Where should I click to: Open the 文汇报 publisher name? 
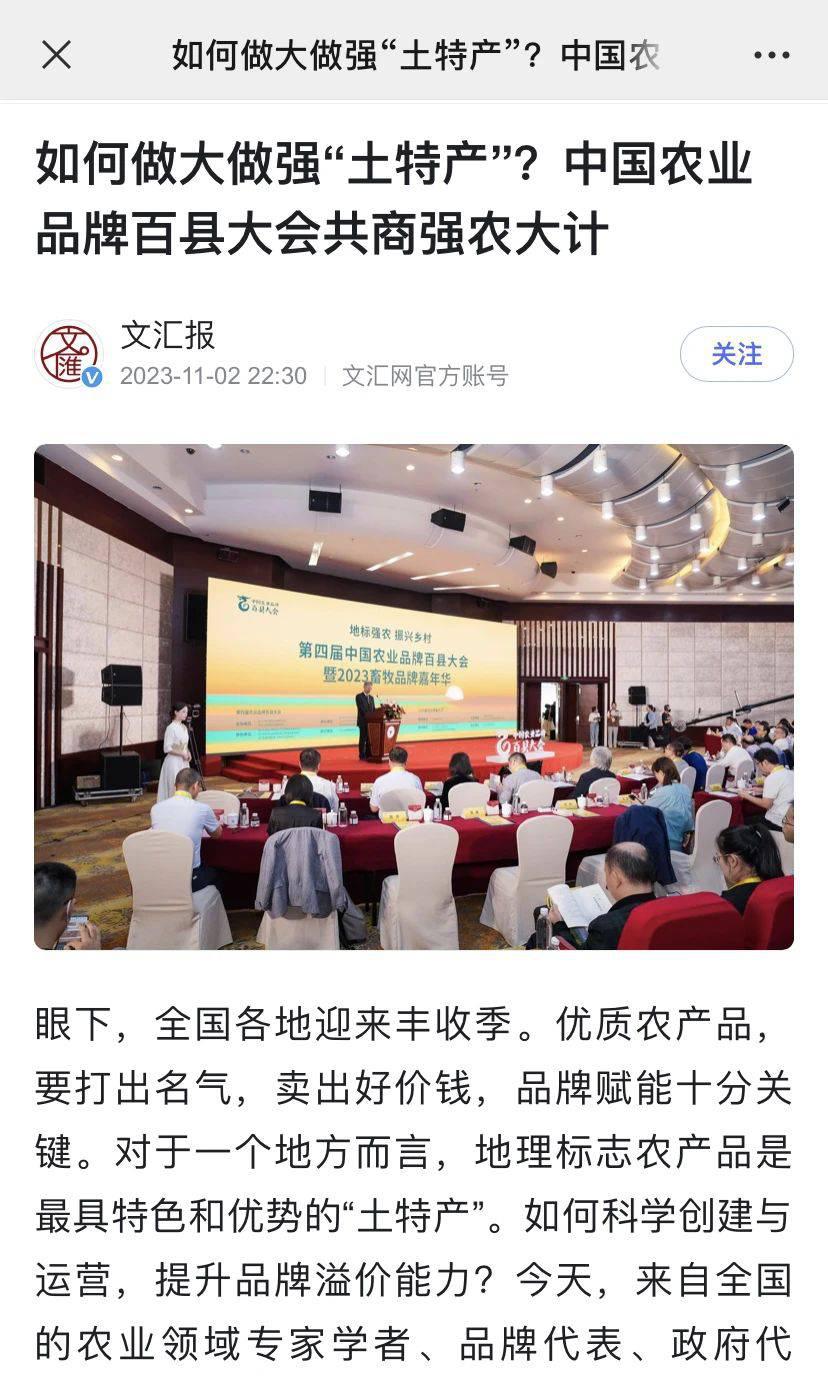pyautogui.click(x=168, y=336)
